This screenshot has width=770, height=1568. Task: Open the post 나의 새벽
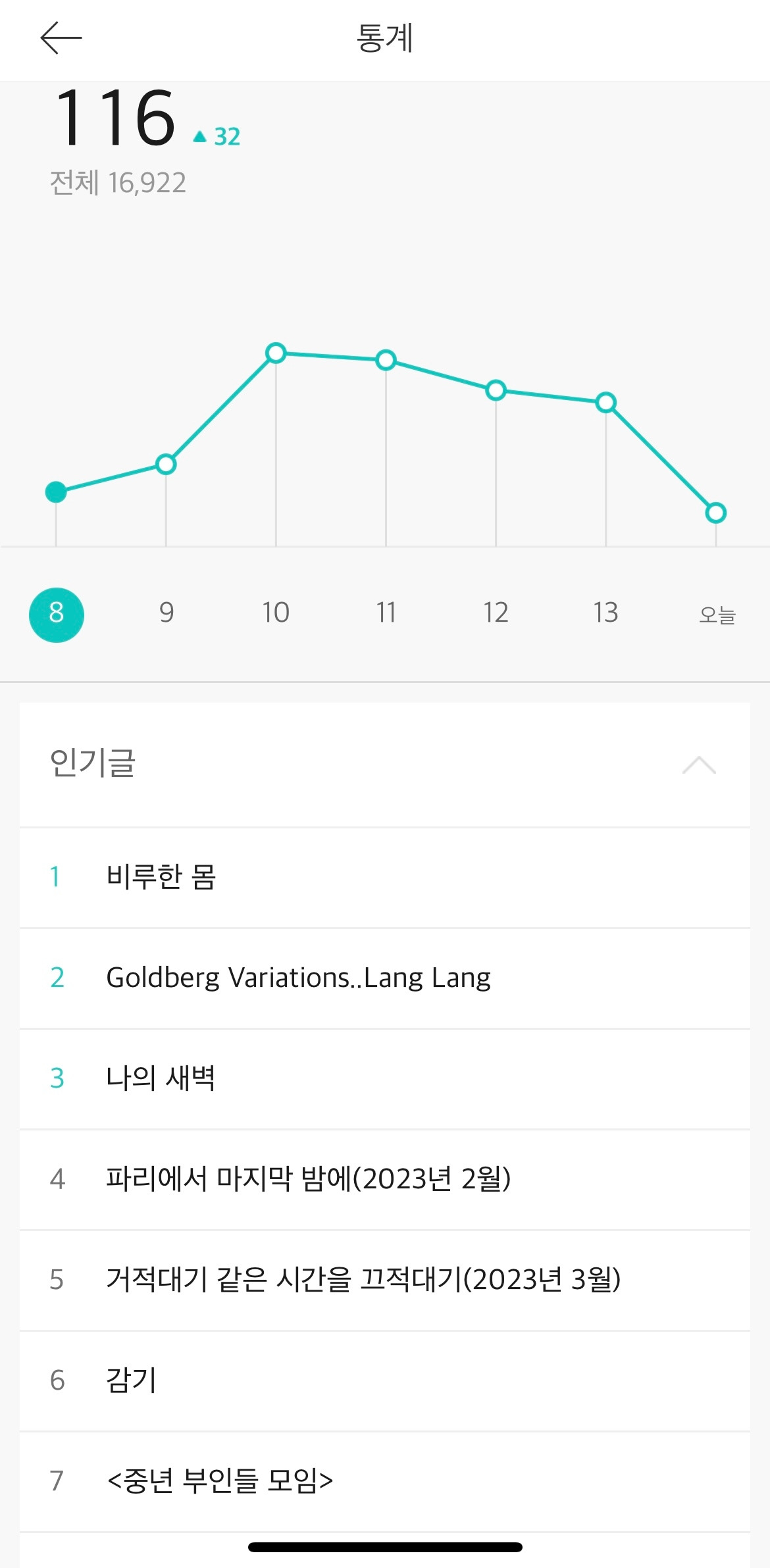(x=161, y=1078)
